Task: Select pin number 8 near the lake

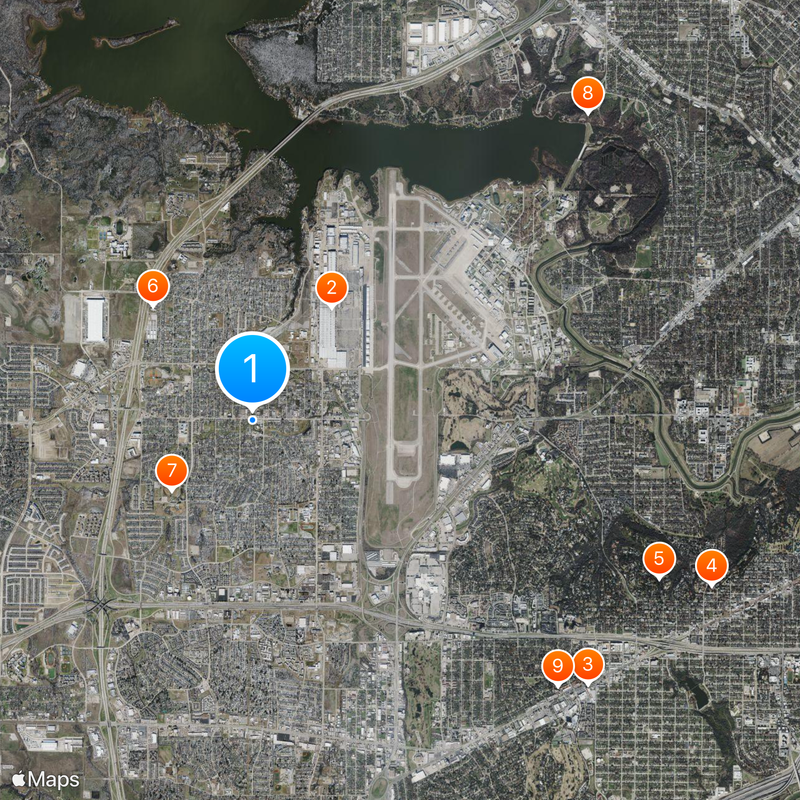Action: [588, 94]
